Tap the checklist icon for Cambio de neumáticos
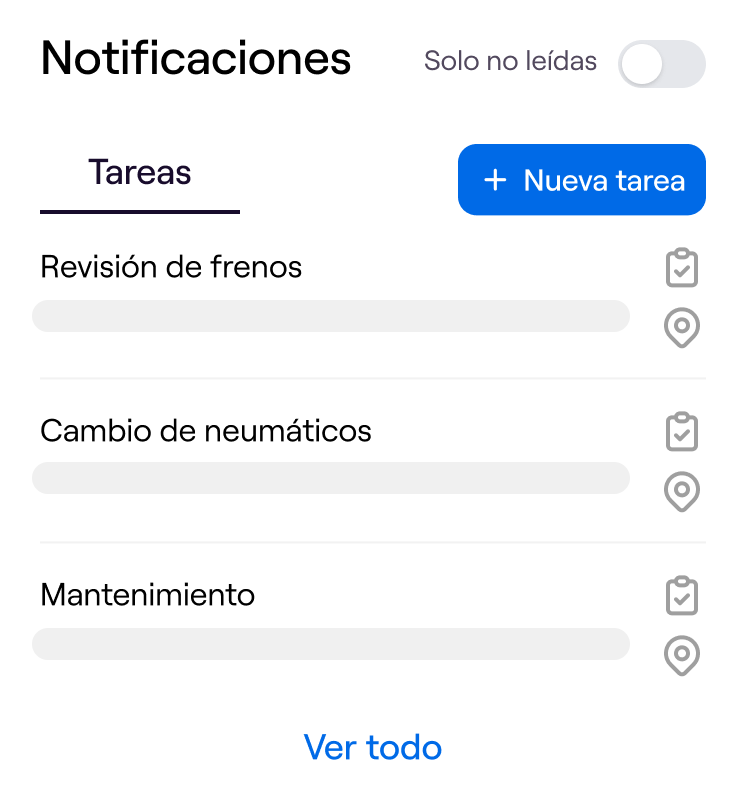Screen dimensions: 746x812 tap(682, 432)
